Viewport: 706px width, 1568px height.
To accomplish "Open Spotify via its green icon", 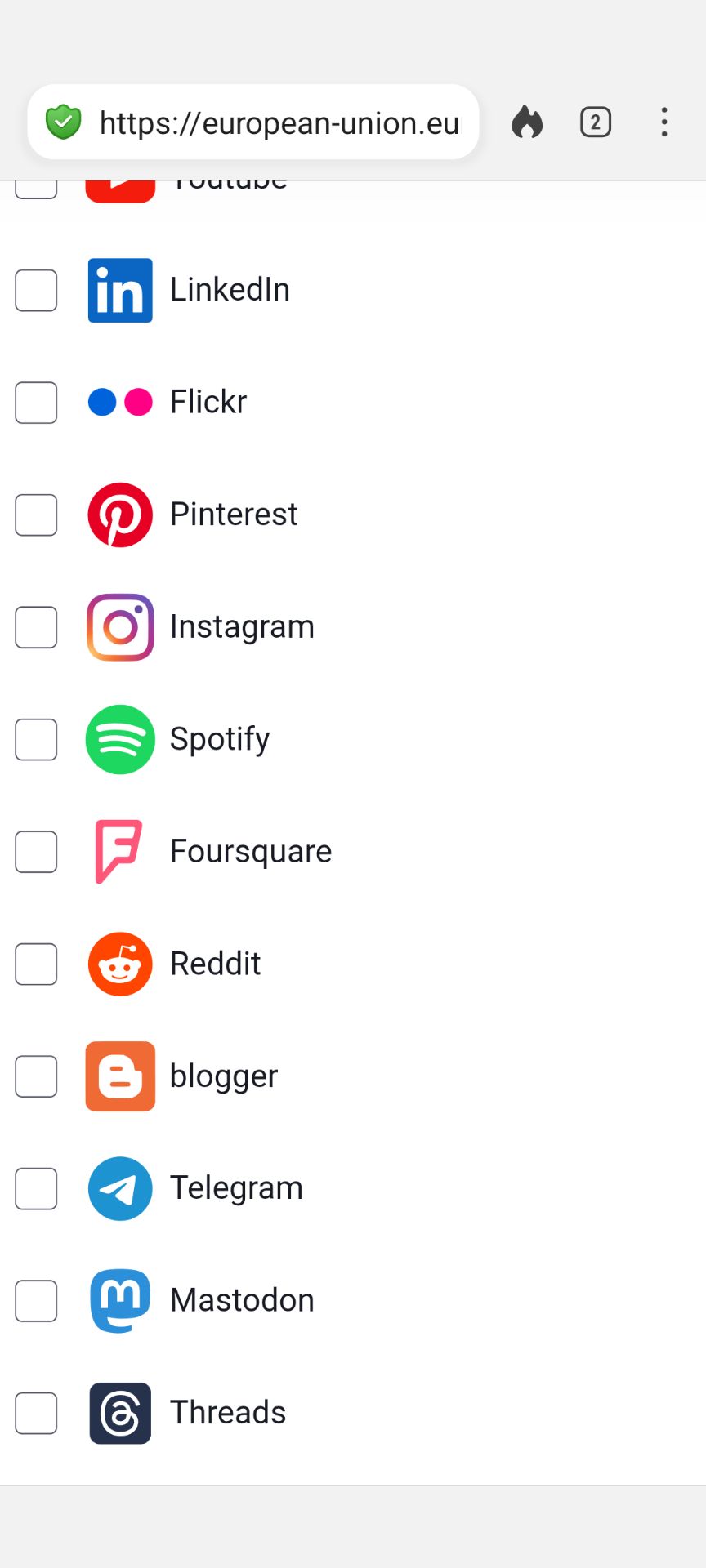I will point(119,739).
